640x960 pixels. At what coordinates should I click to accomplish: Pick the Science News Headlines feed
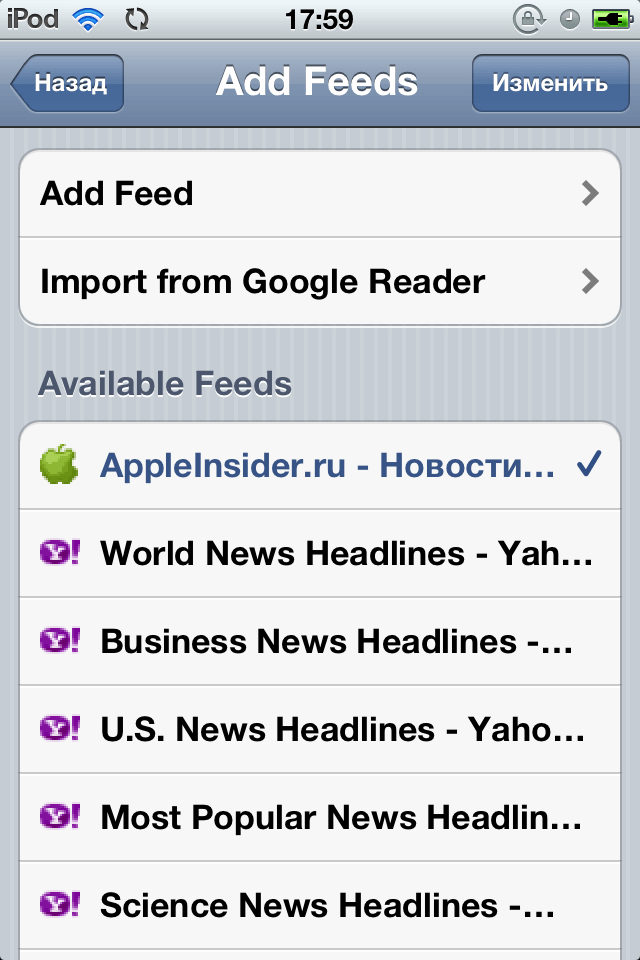tap(320, 905)
